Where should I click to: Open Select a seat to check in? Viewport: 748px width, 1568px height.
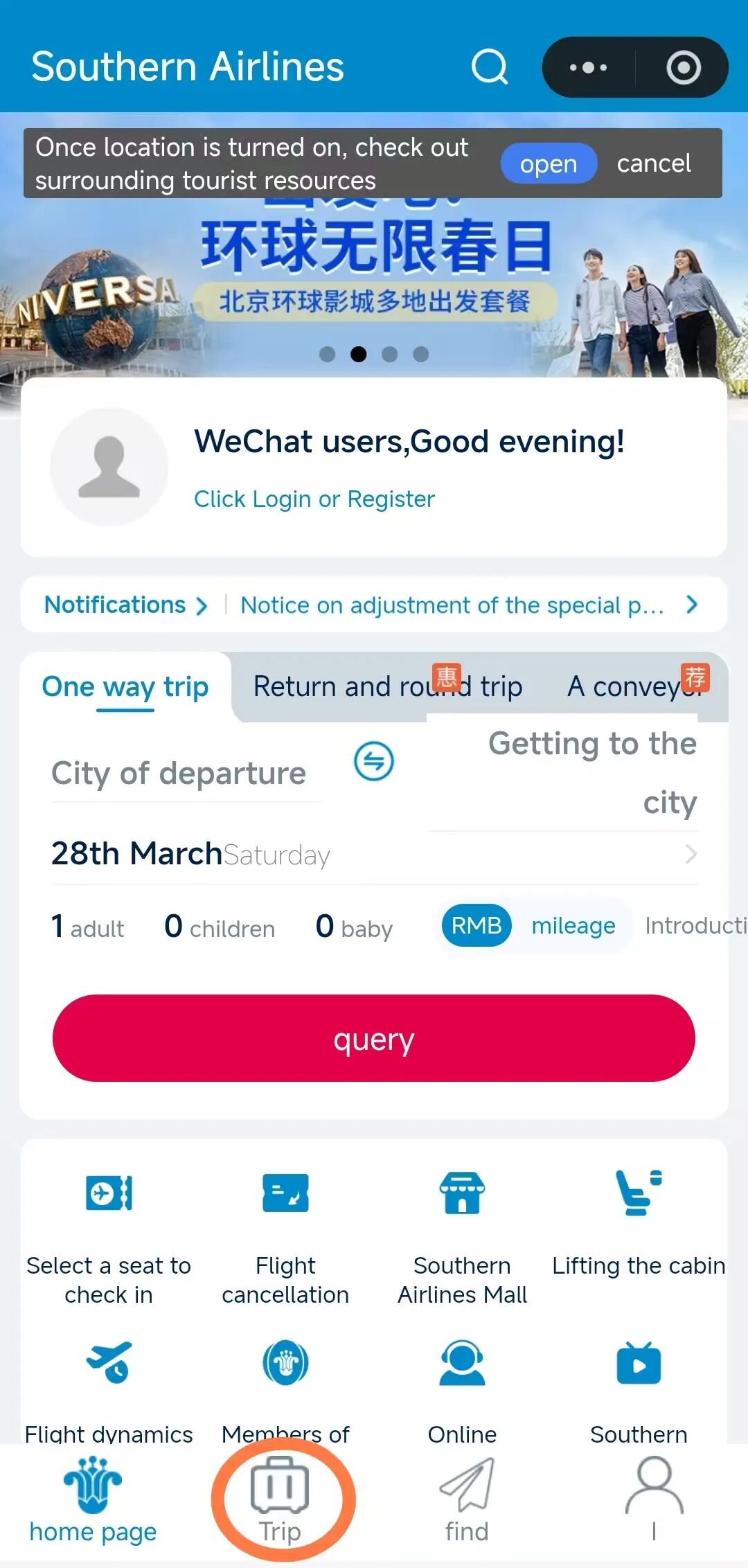109,1233
